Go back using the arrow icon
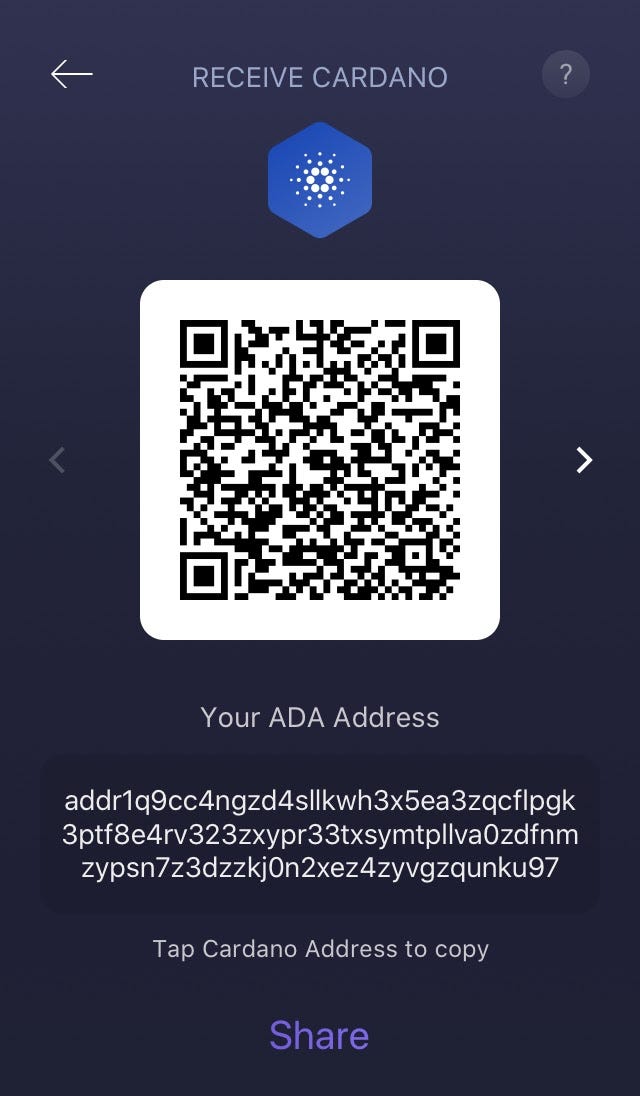Image resolution: width=640 pixels, height=1096 pixels. click(x=71, y=75)
